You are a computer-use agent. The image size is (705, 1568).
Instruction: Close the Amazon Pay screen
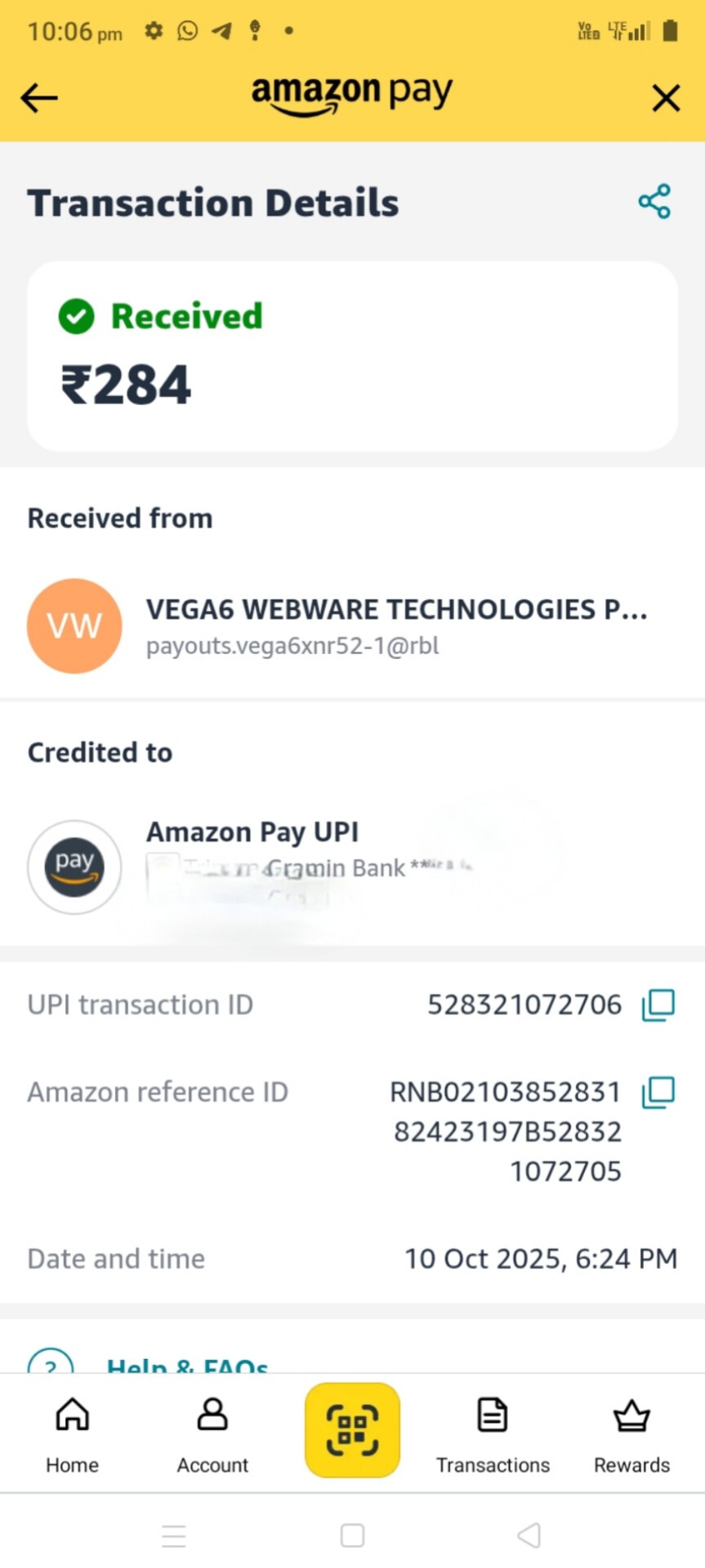click(666, 98)
